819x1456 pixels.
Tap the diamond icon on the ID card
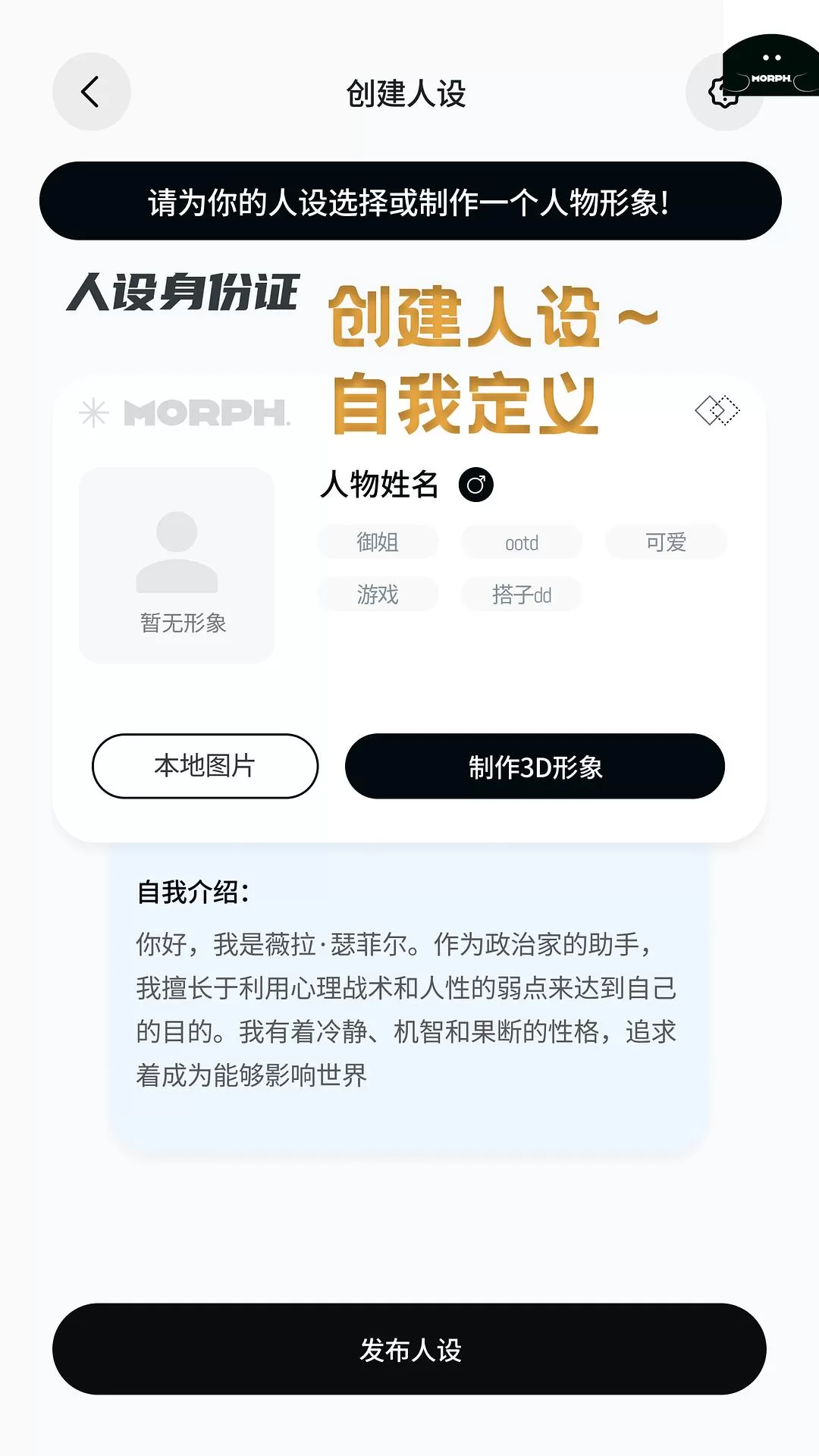(x=717, y=410)
